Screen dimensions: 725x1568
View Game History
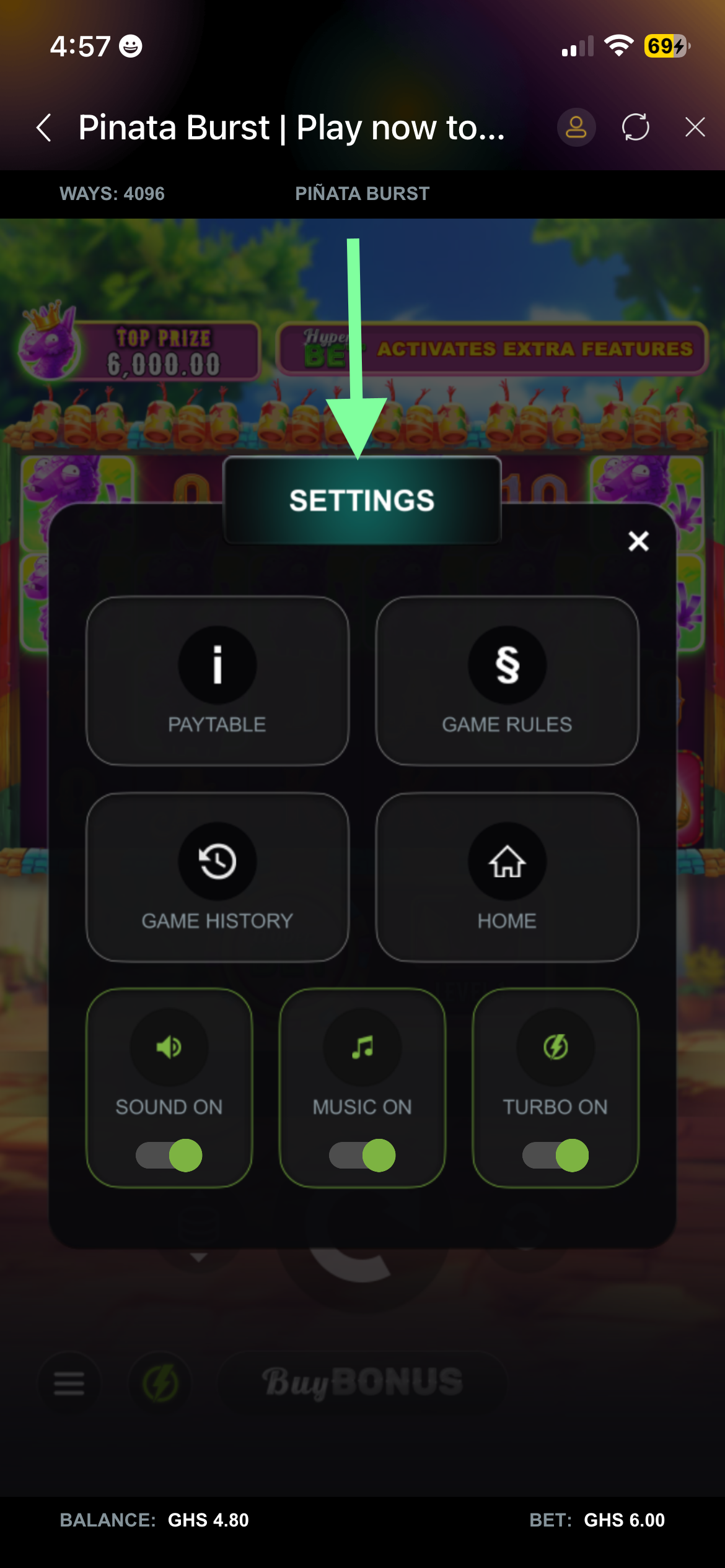pos(217,877)
